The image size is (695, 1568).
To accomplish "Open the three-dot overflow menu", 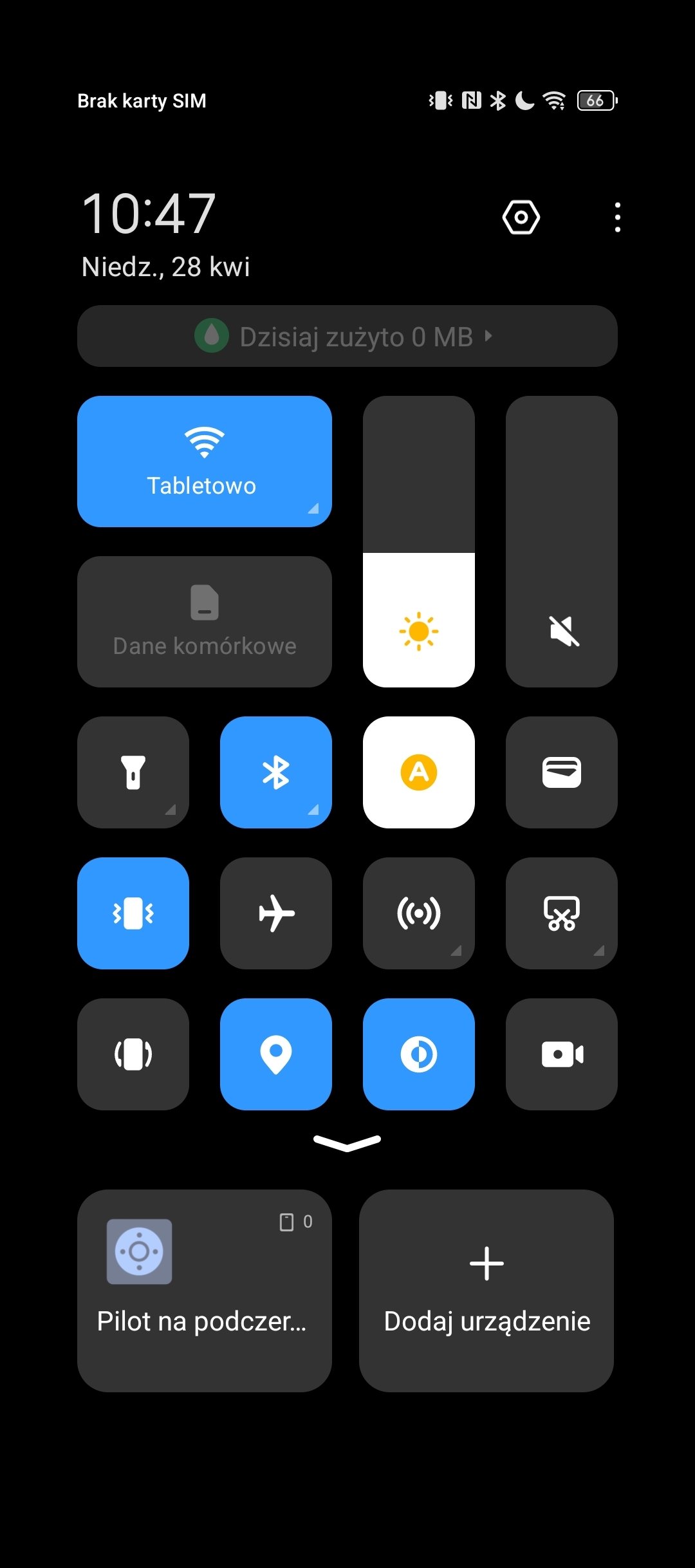I will click(x=617, y=218).
